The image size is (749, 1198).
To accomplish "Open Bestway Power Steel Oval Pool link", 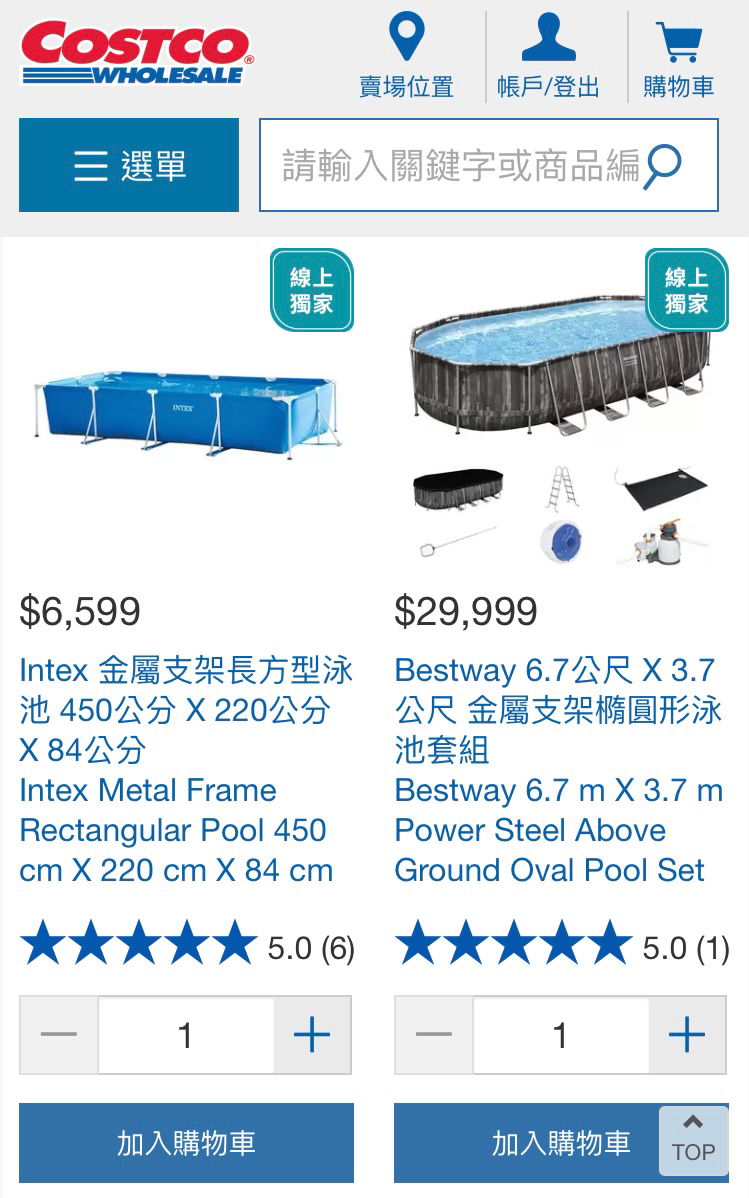I will (x=560, y=770).
